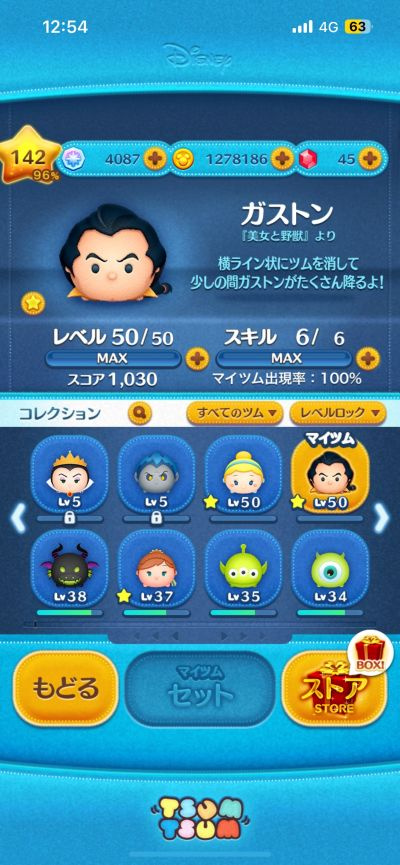400x865 pixels.
Task: Select the Mike Wazowski Lv34 tsum
Action: 330,568
